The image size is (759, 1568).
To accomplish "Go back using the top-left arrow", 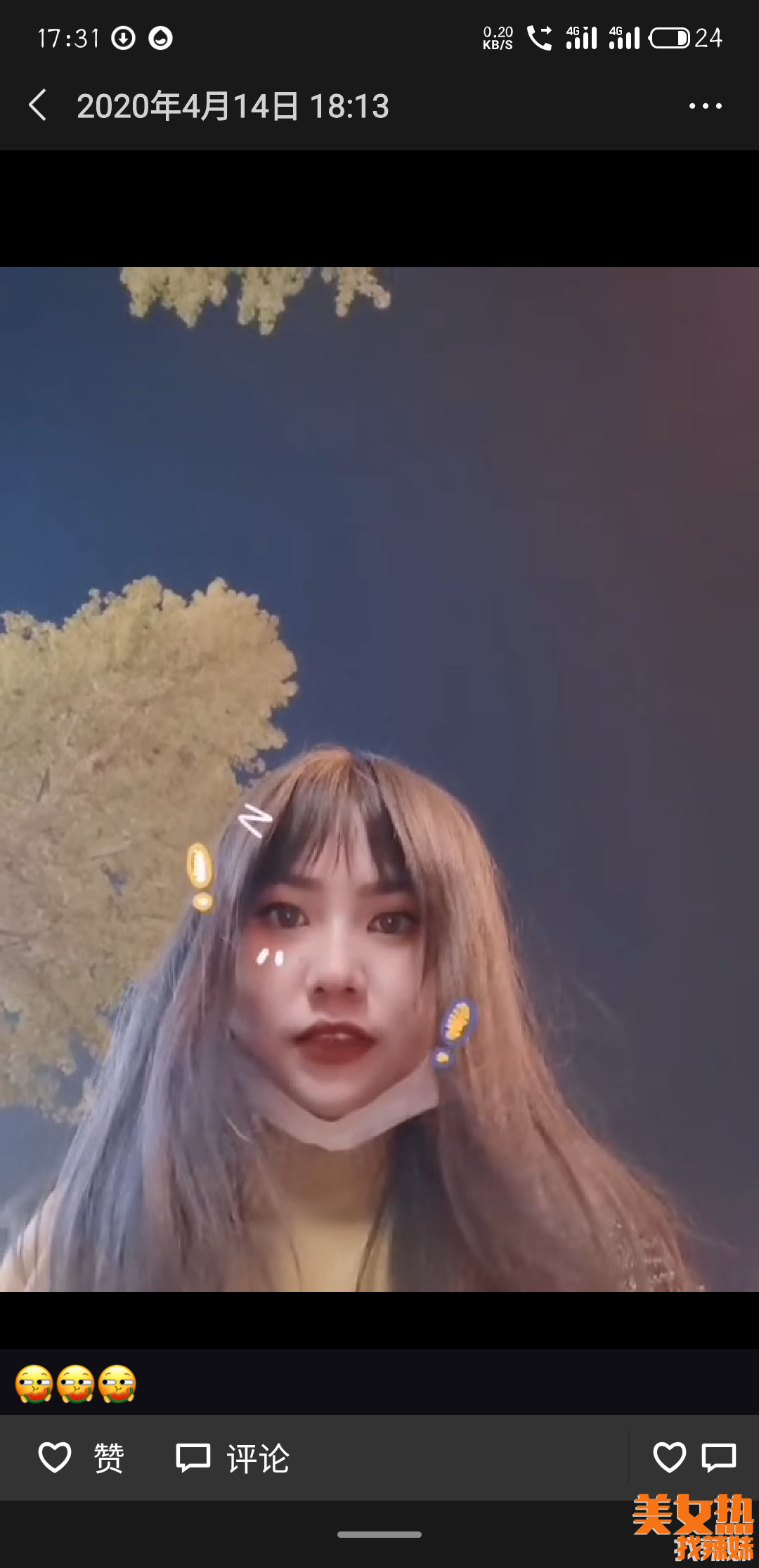I will (x=38, y=105).
